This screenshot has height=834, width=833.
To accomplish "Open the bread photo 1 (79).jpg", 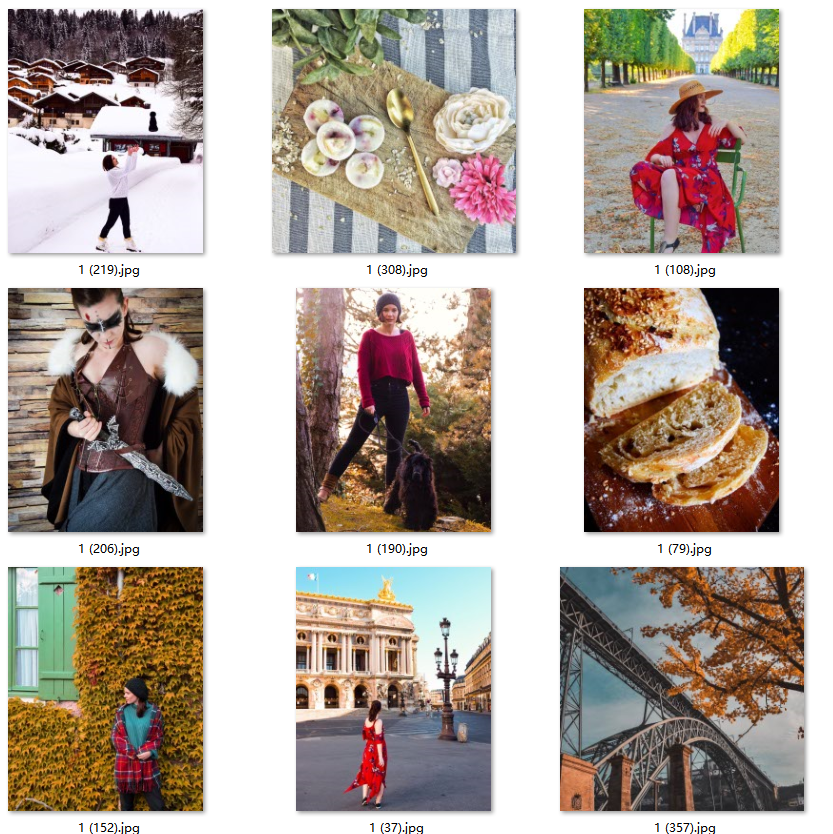I will (x=681, y=410).
